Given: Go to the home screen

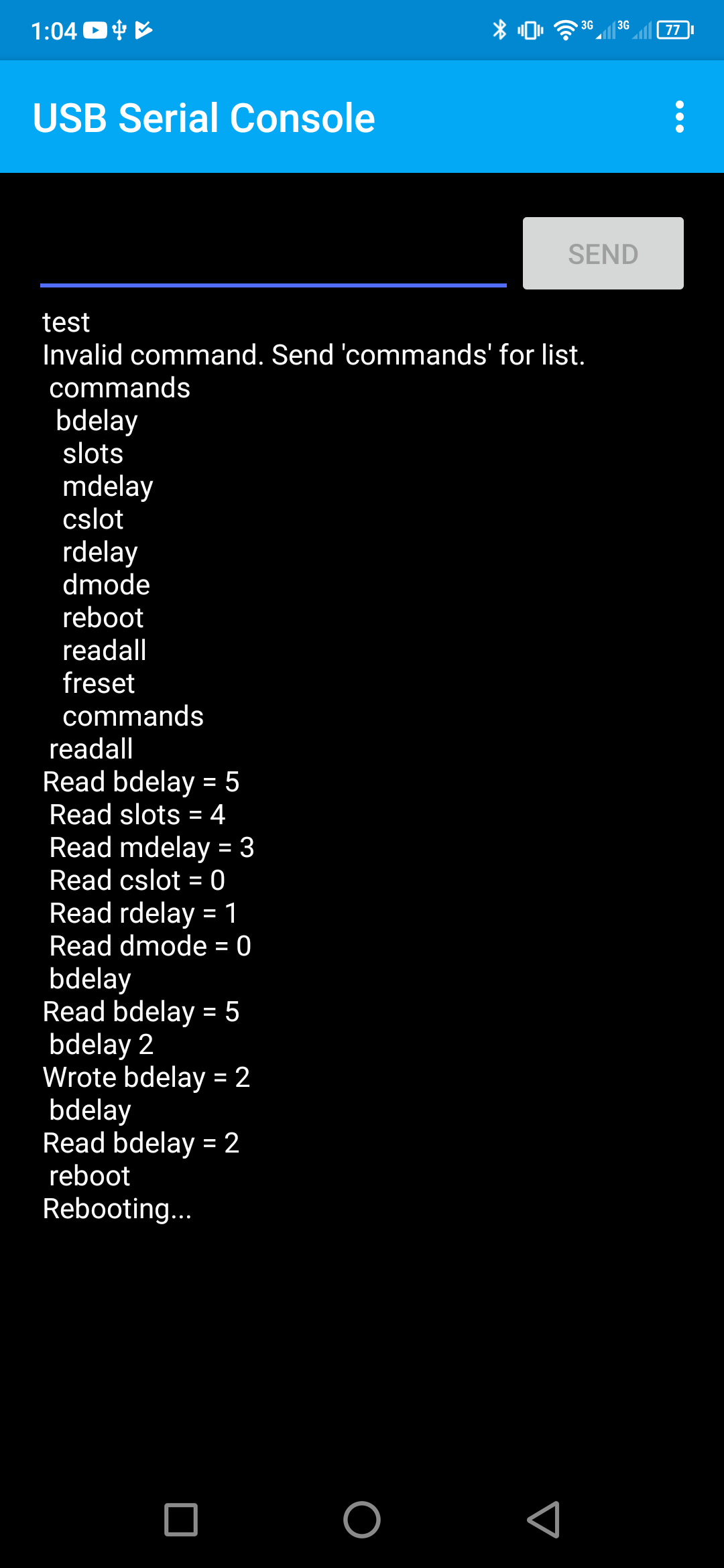Looking at the screenshot, I should [x=362, y=1519].
